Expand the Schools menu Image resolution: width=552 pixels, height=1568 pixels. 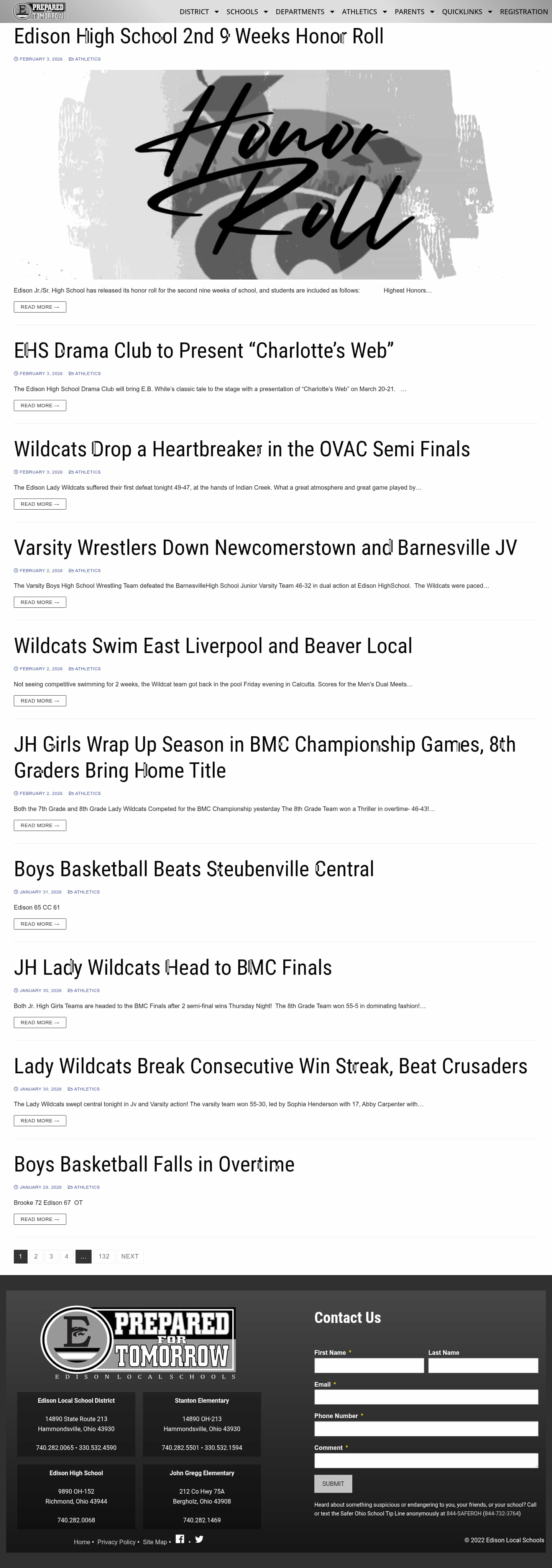click(246, 12)
